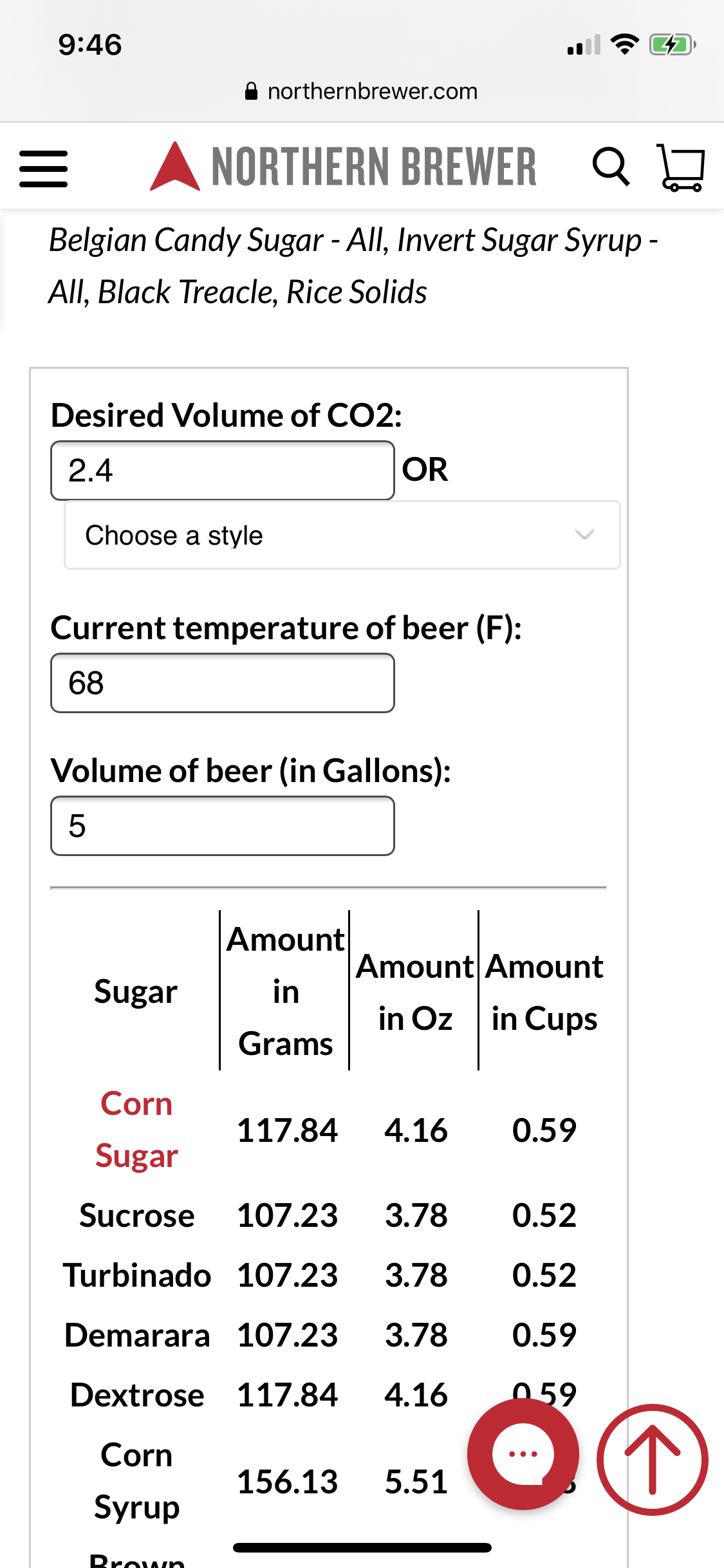Open the Corn Sugar link
The image size is (724, 1568).
[136, 1130]
